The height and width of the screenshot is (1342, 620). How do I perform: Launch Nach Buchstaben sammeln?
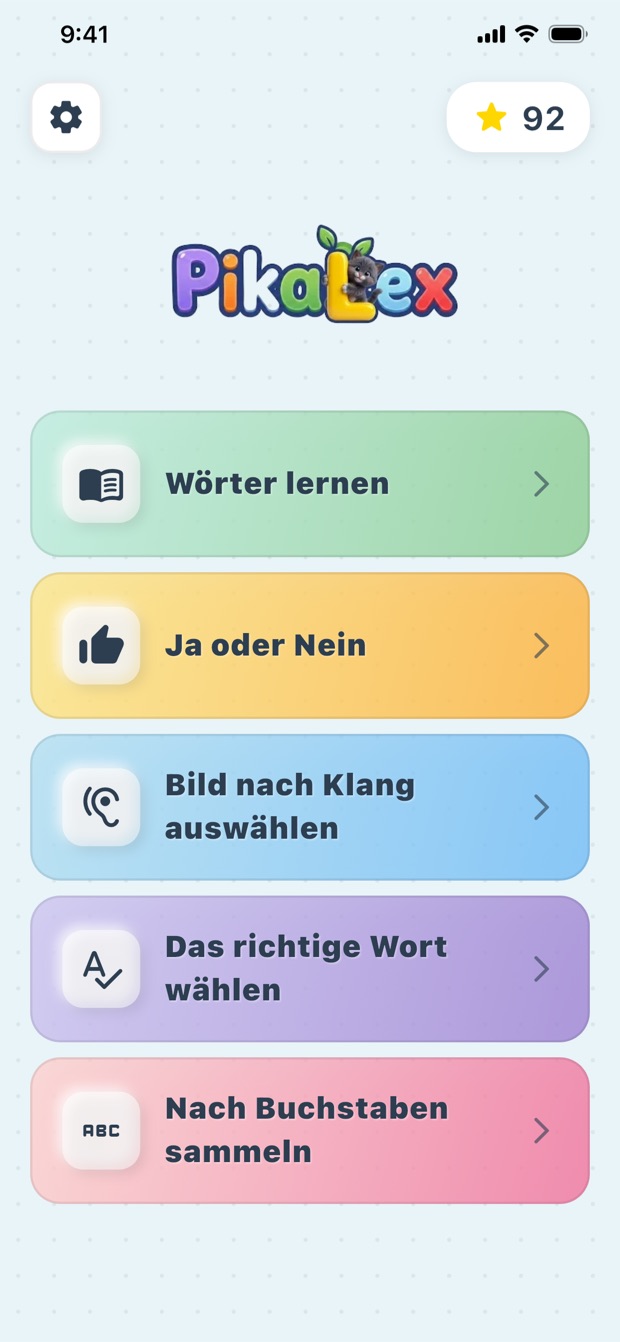point(310,1130)
